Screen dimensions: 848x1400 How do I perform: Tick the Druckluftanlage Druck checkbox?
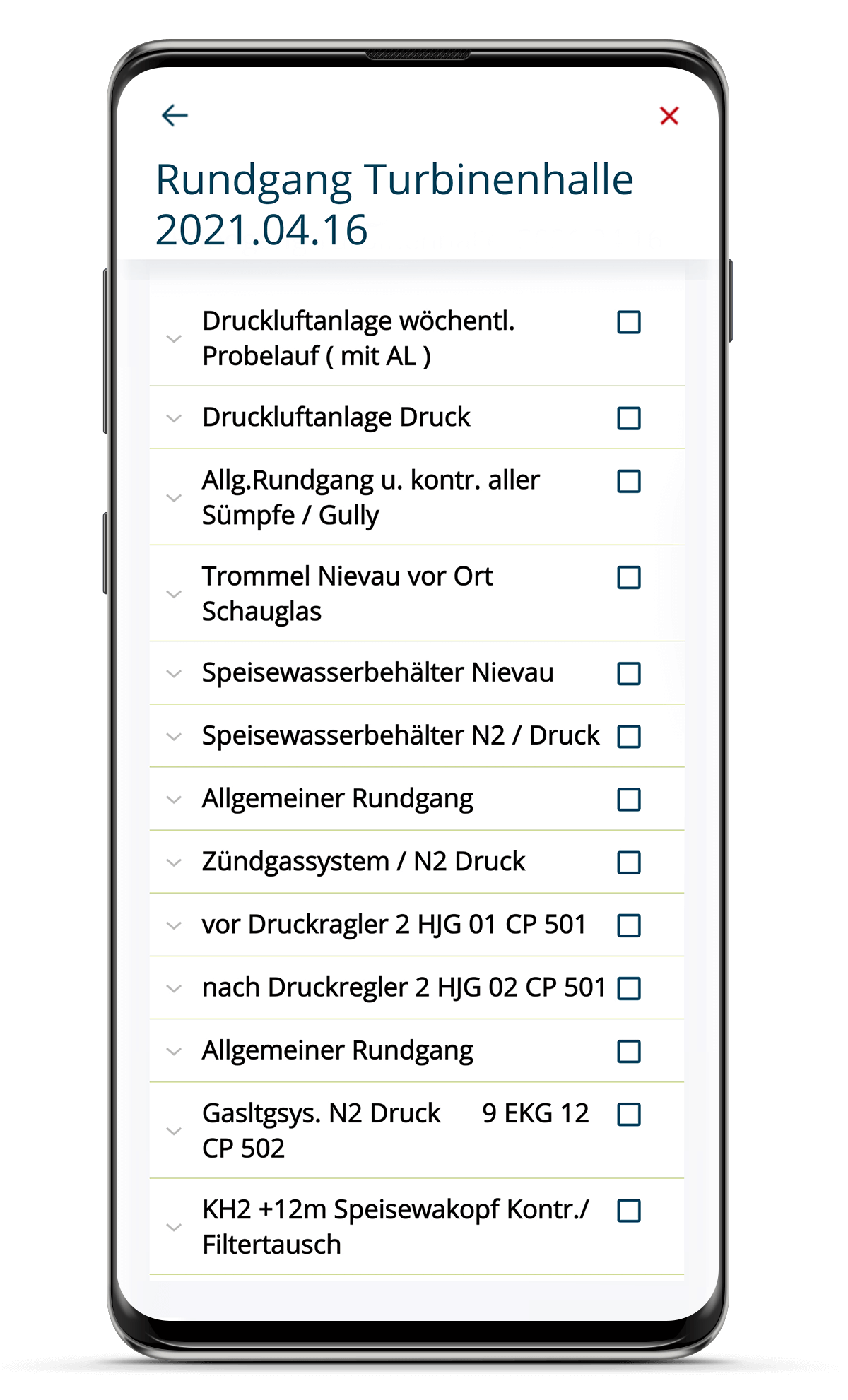(x=628, y=418)
